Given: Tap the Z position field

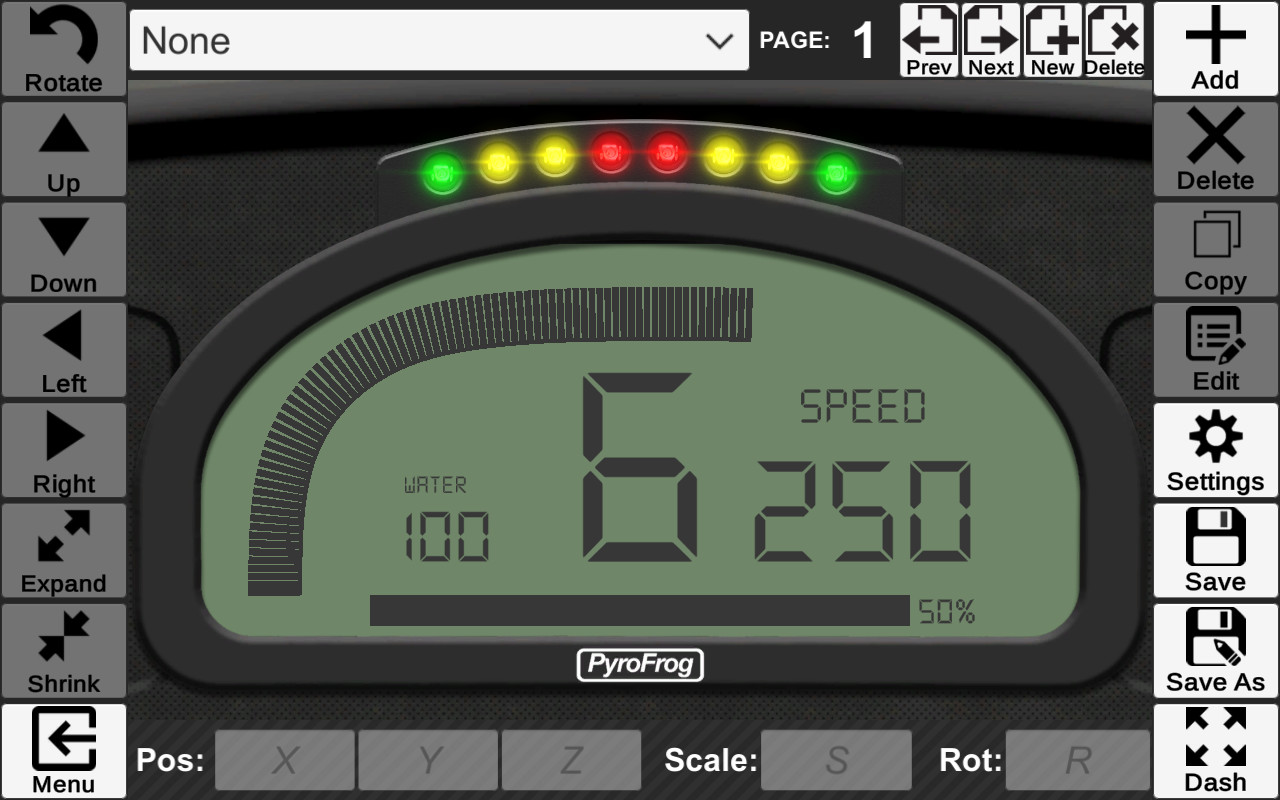Looking at the screenshot, I should click(x=571, y=761).
